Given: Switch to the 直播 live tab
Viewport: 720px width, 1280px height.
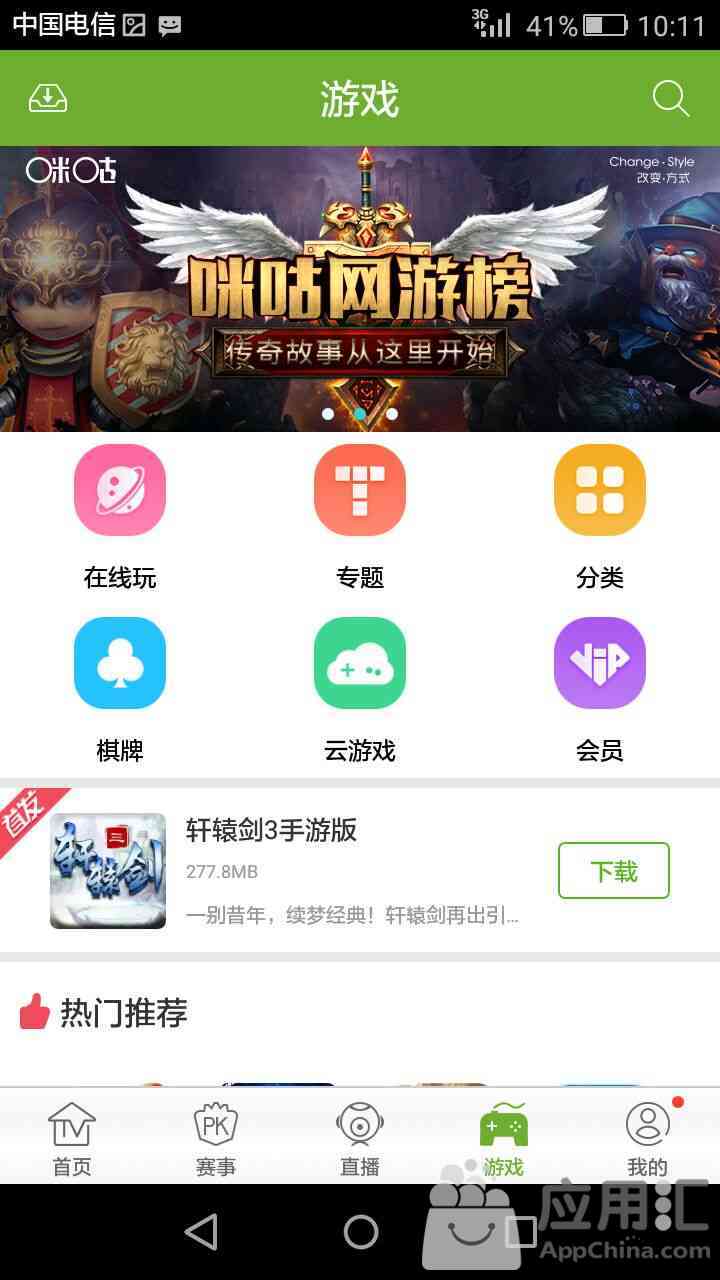Looking at the screenshot, I should coord(360,1138).
